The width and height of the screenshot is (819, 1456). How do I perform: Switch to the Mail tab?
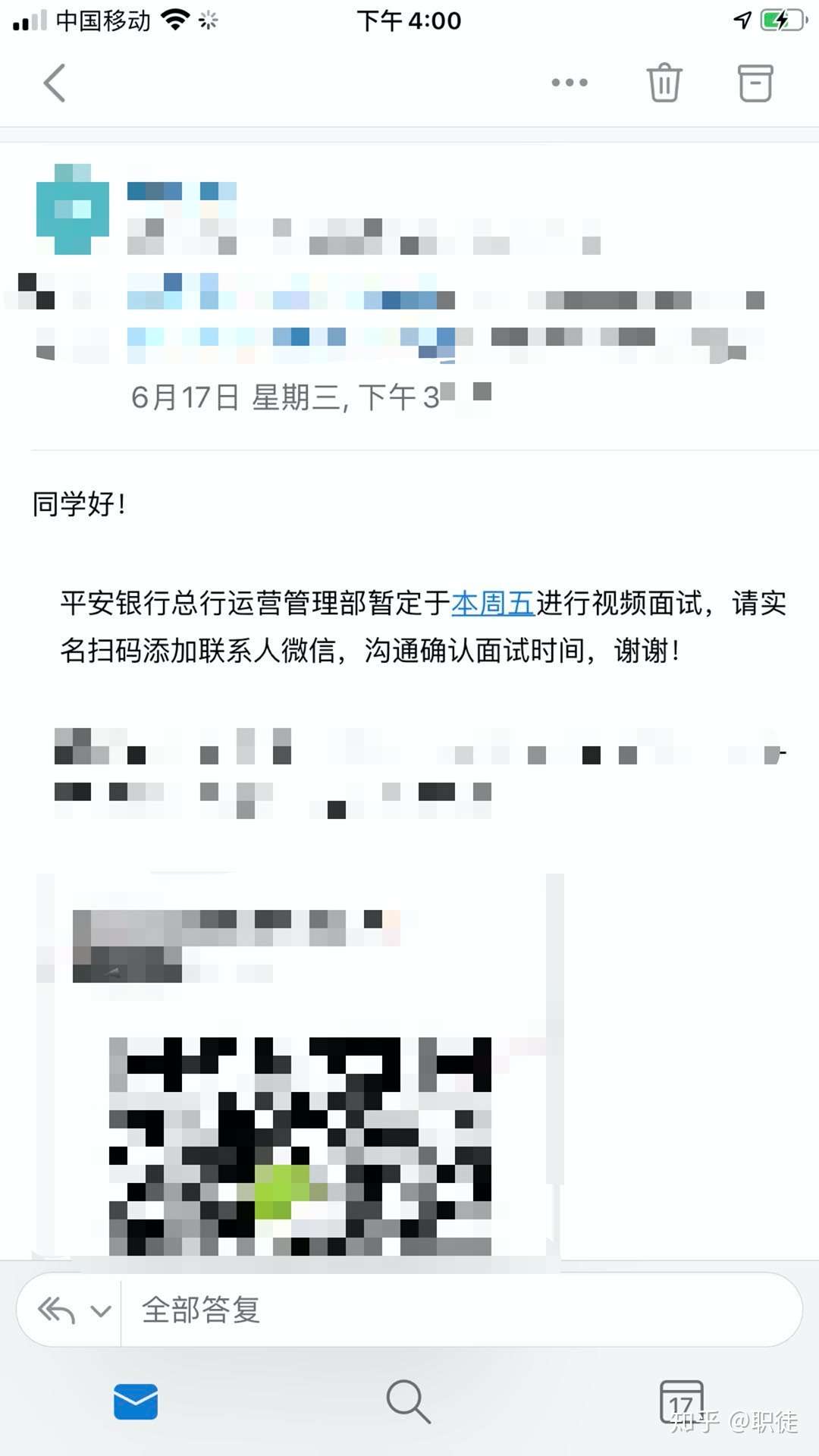136,1401
